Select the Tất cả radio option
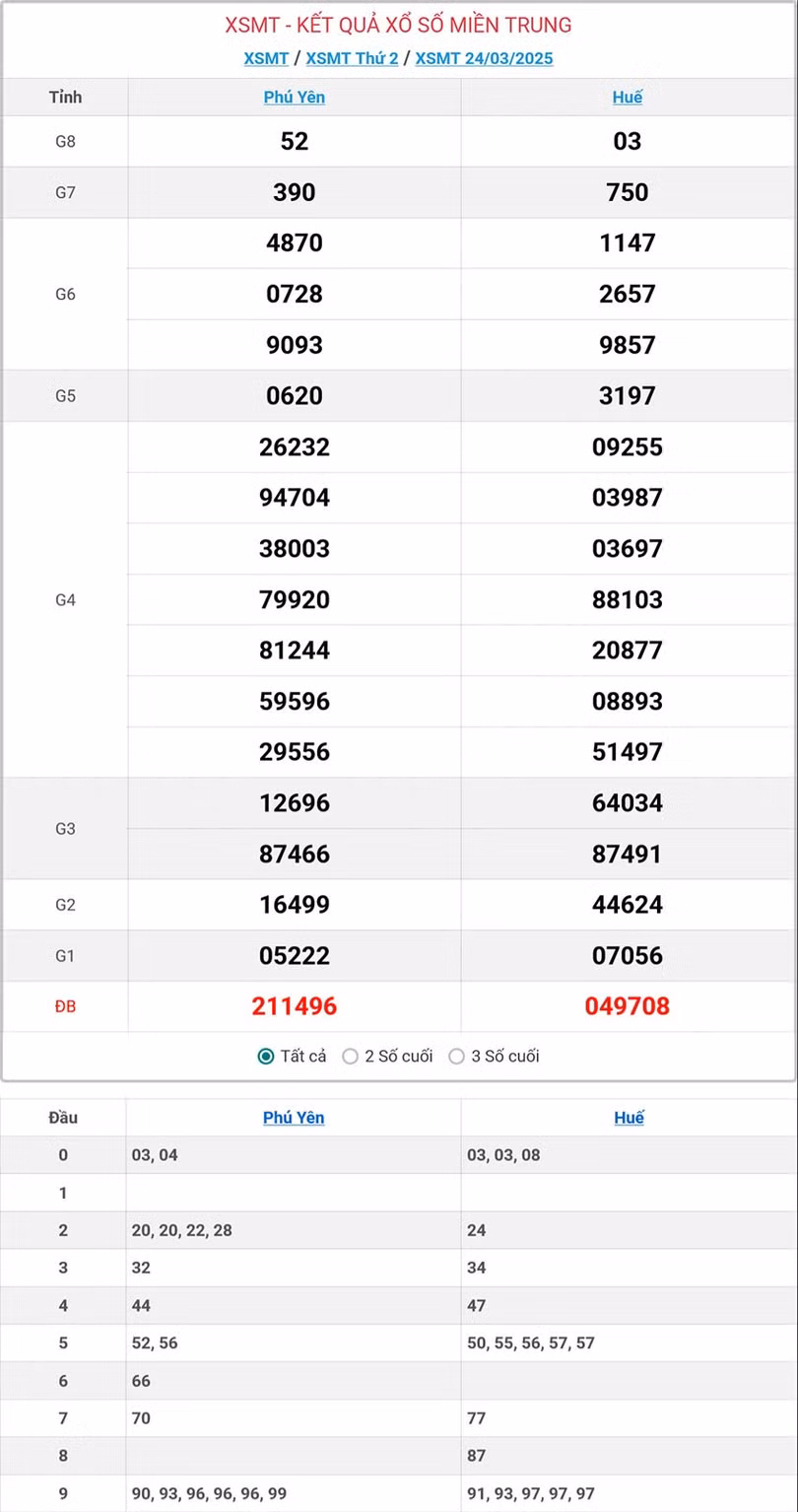The image size is (798, 1512). pos(266,1057)
